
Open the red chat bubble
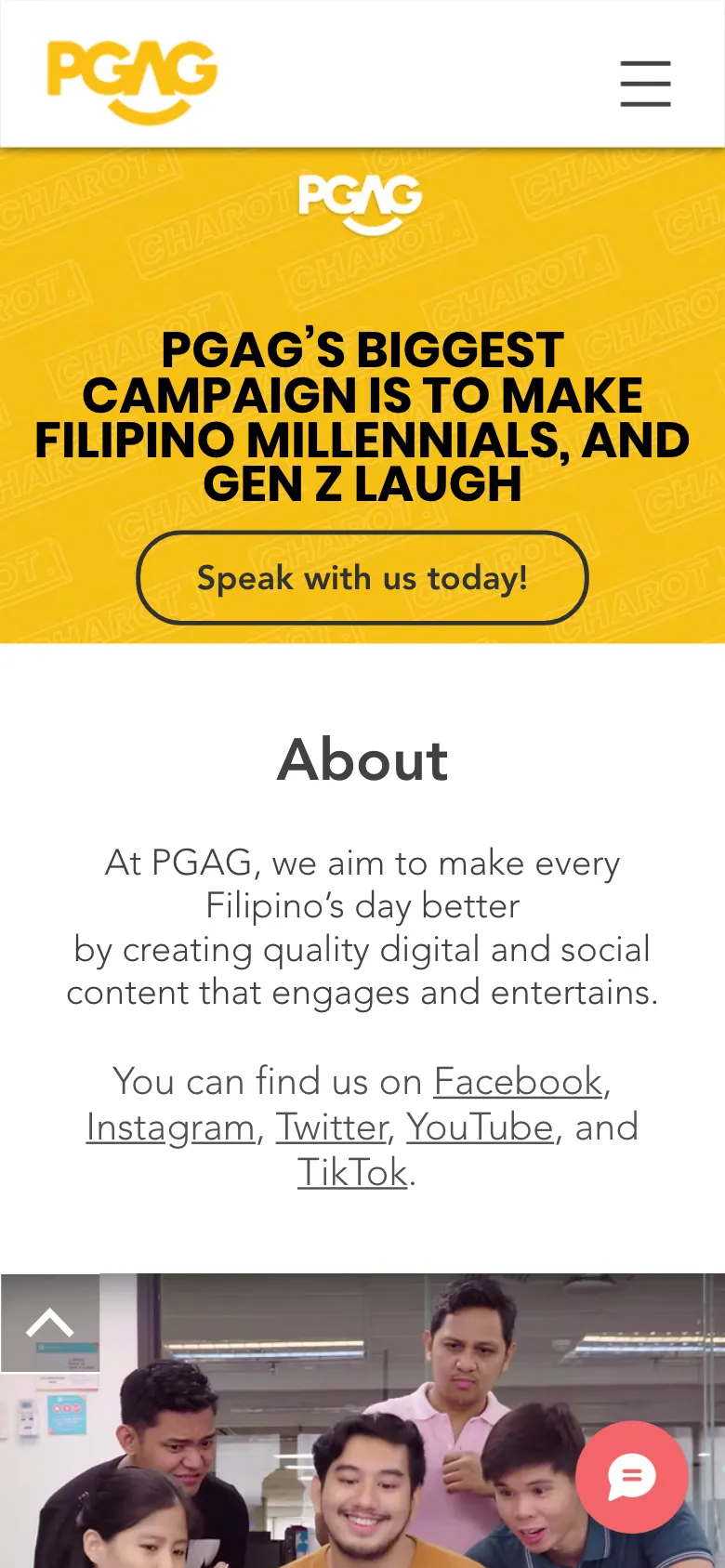click(x=632, y=1477)
